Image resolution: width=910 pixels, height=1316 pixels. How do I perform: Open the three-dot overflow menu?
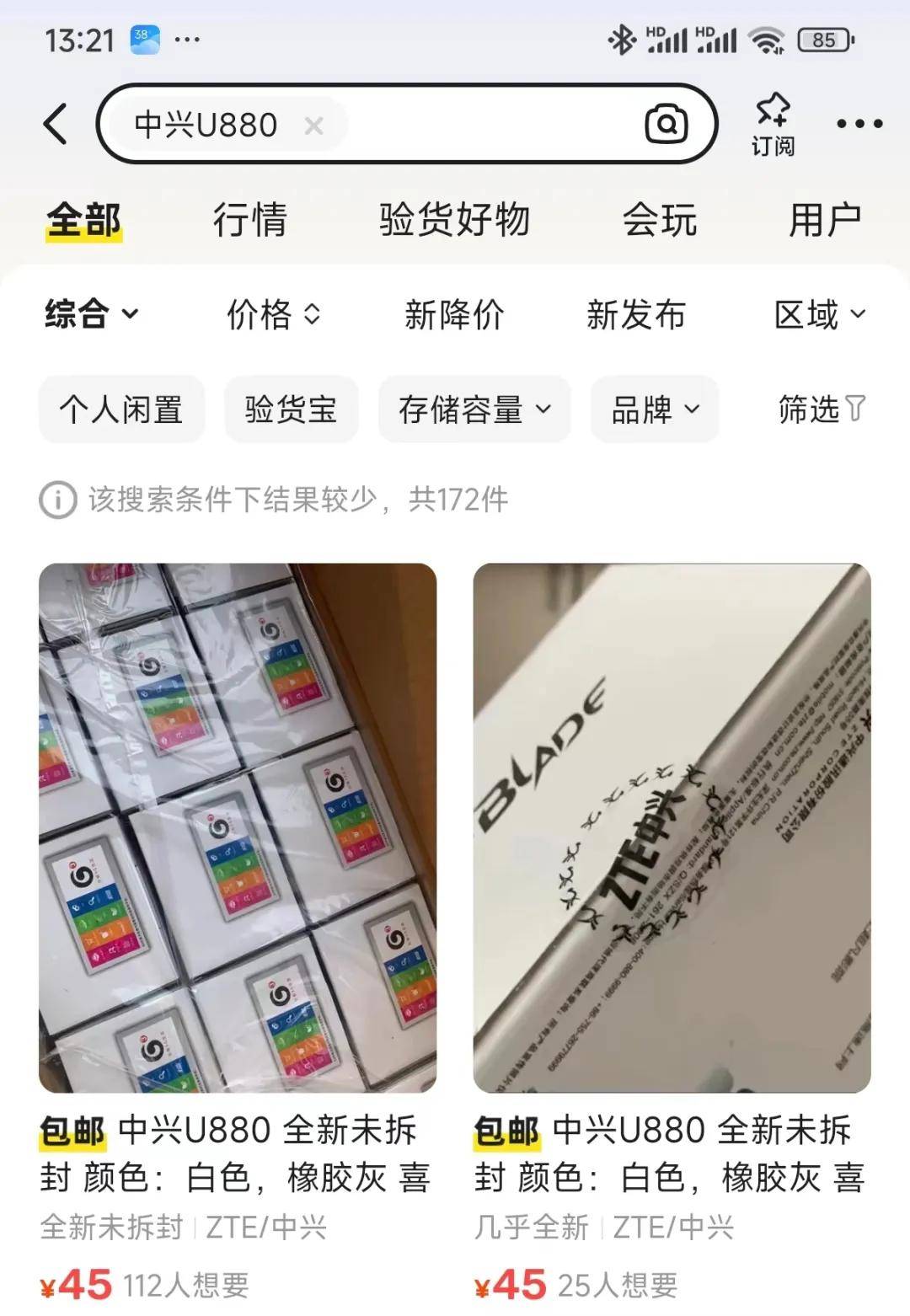click(x=859, y=124)
